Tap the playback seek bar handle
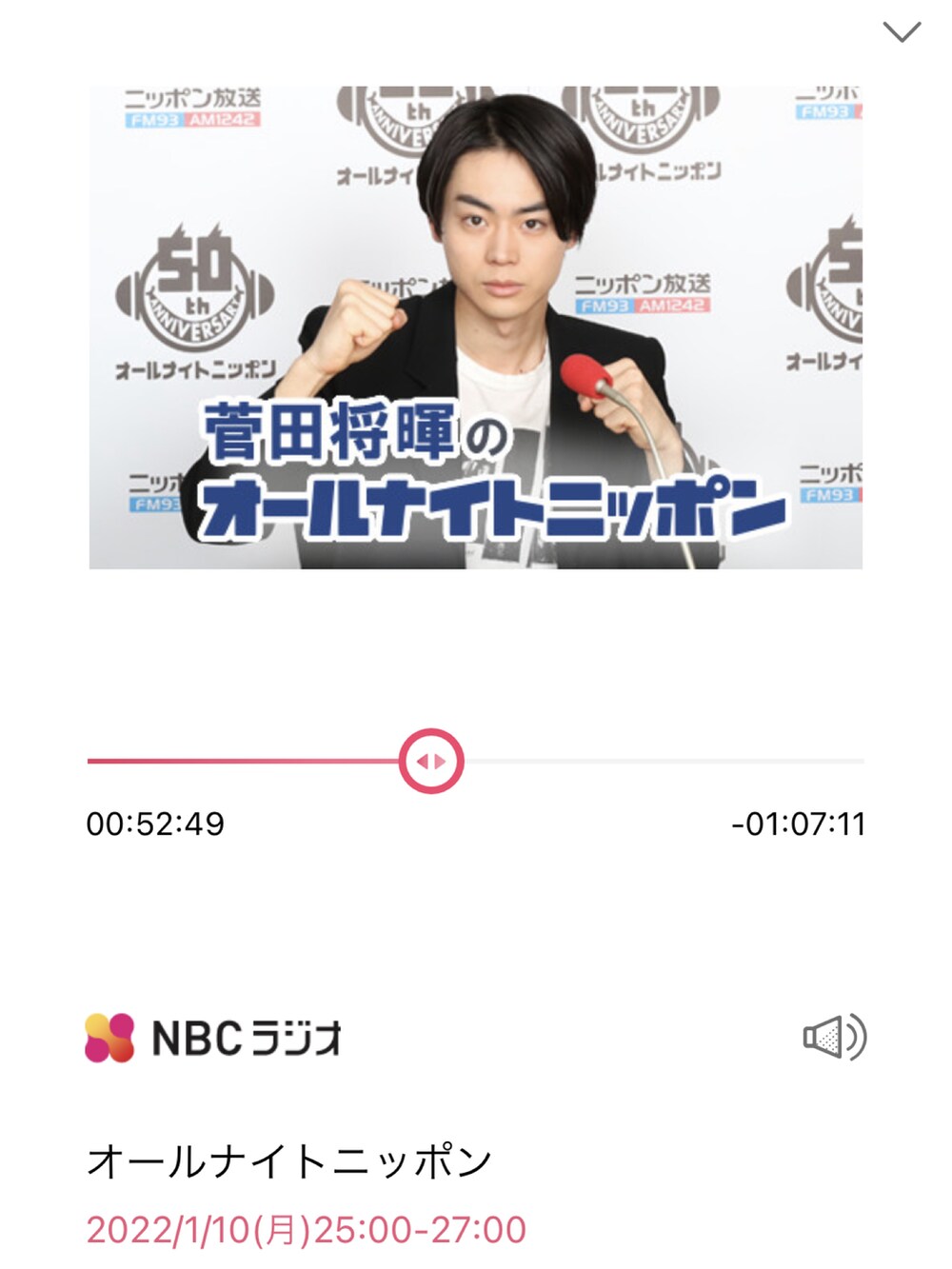The height and width of the screenshot is (1269, 952). tap(431, 762)
